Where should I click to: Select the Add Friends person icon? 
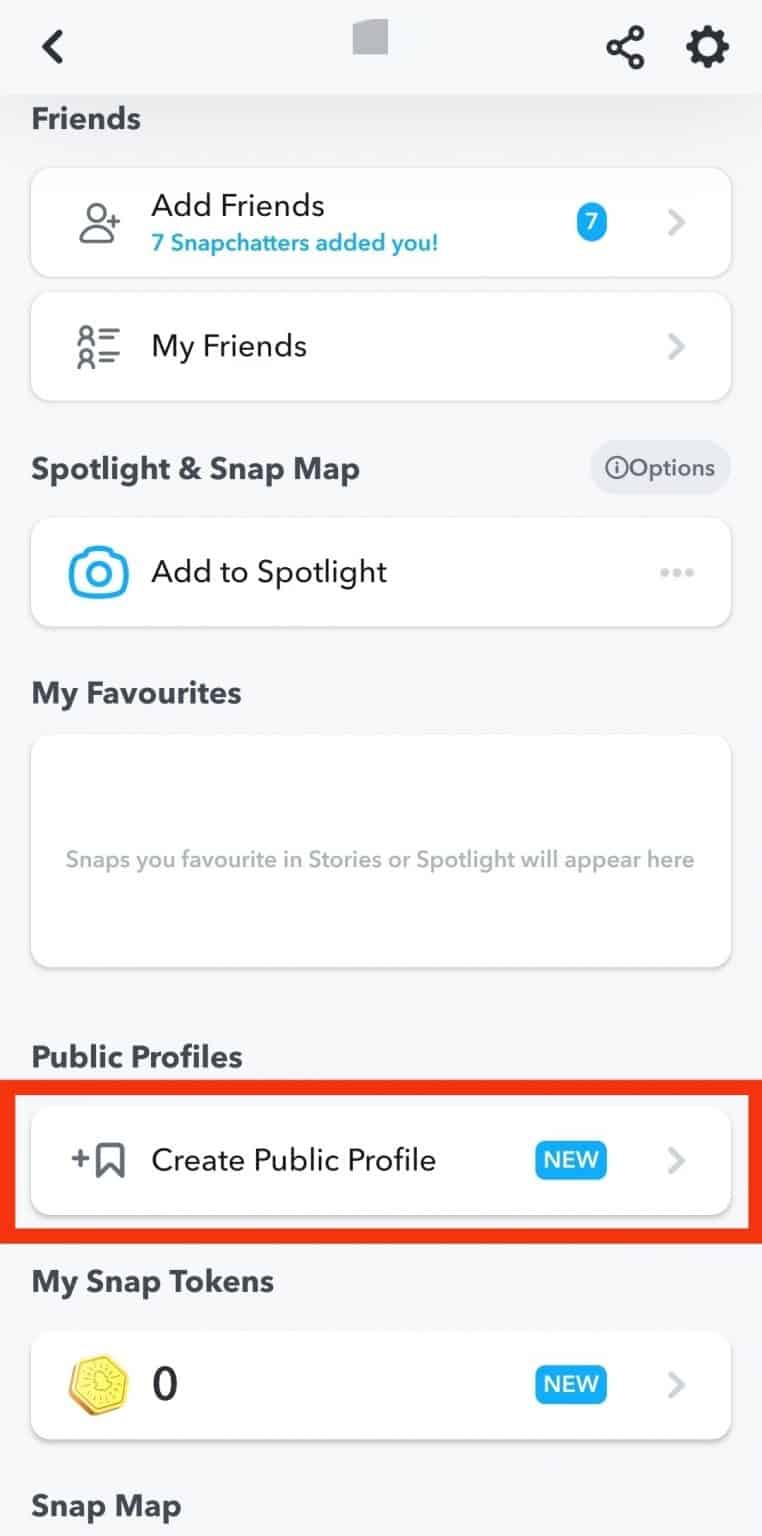(97, 222)
